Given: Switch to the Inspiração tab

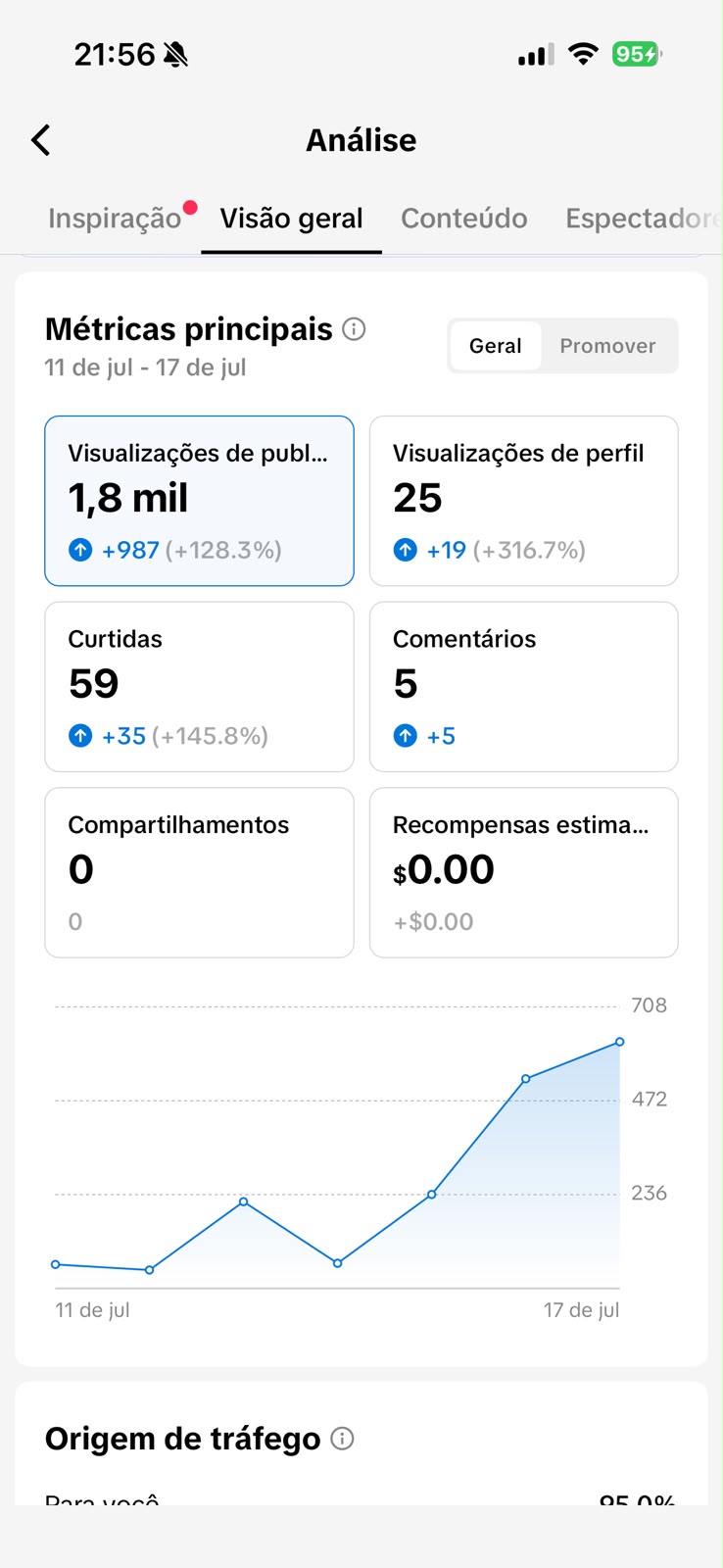Looking at the screenshot, I should (115, 219).
